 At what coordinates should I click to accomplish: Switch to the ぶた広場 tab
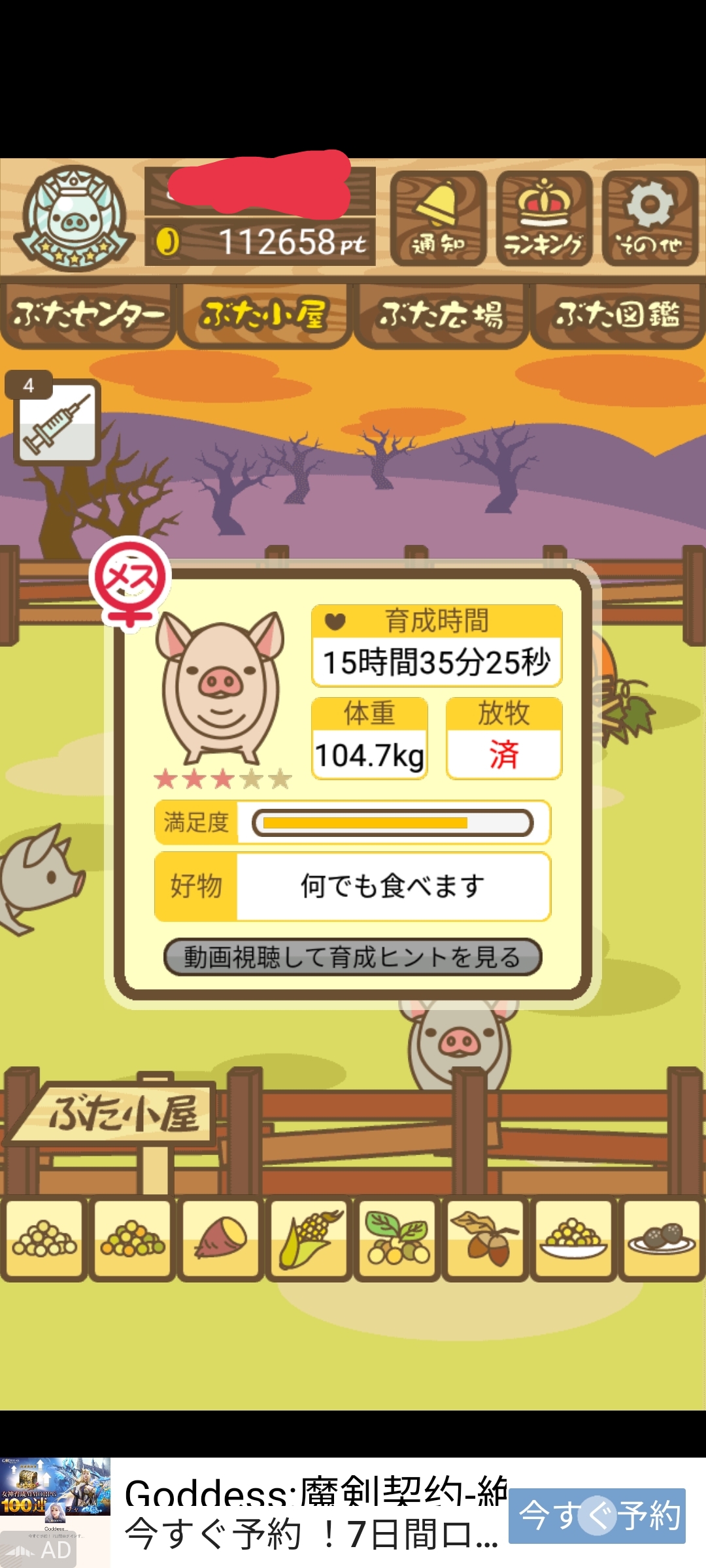441,316
